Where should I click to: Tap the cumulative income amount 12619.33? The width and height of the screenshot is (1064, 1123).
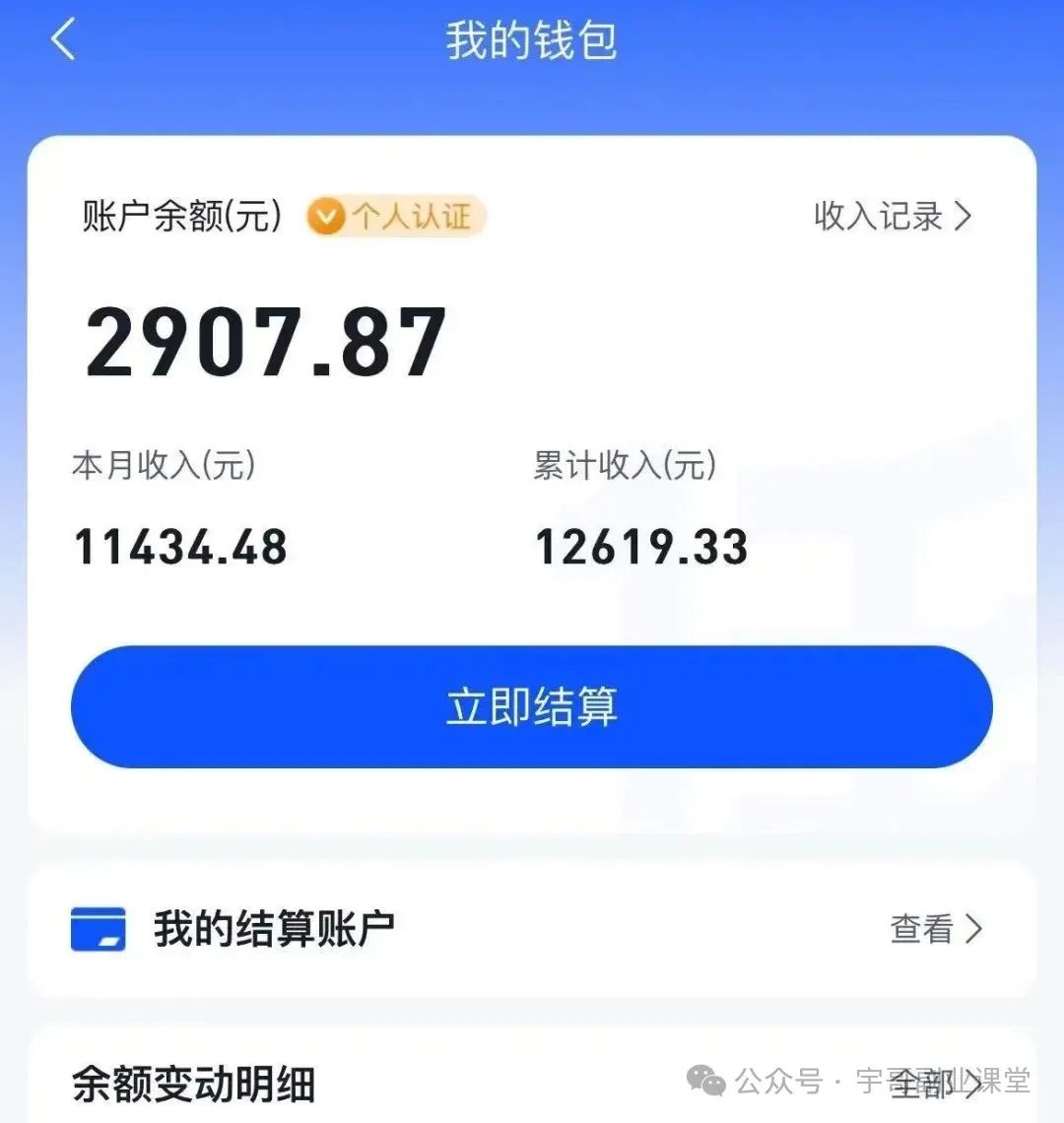[x=641, y=547]
